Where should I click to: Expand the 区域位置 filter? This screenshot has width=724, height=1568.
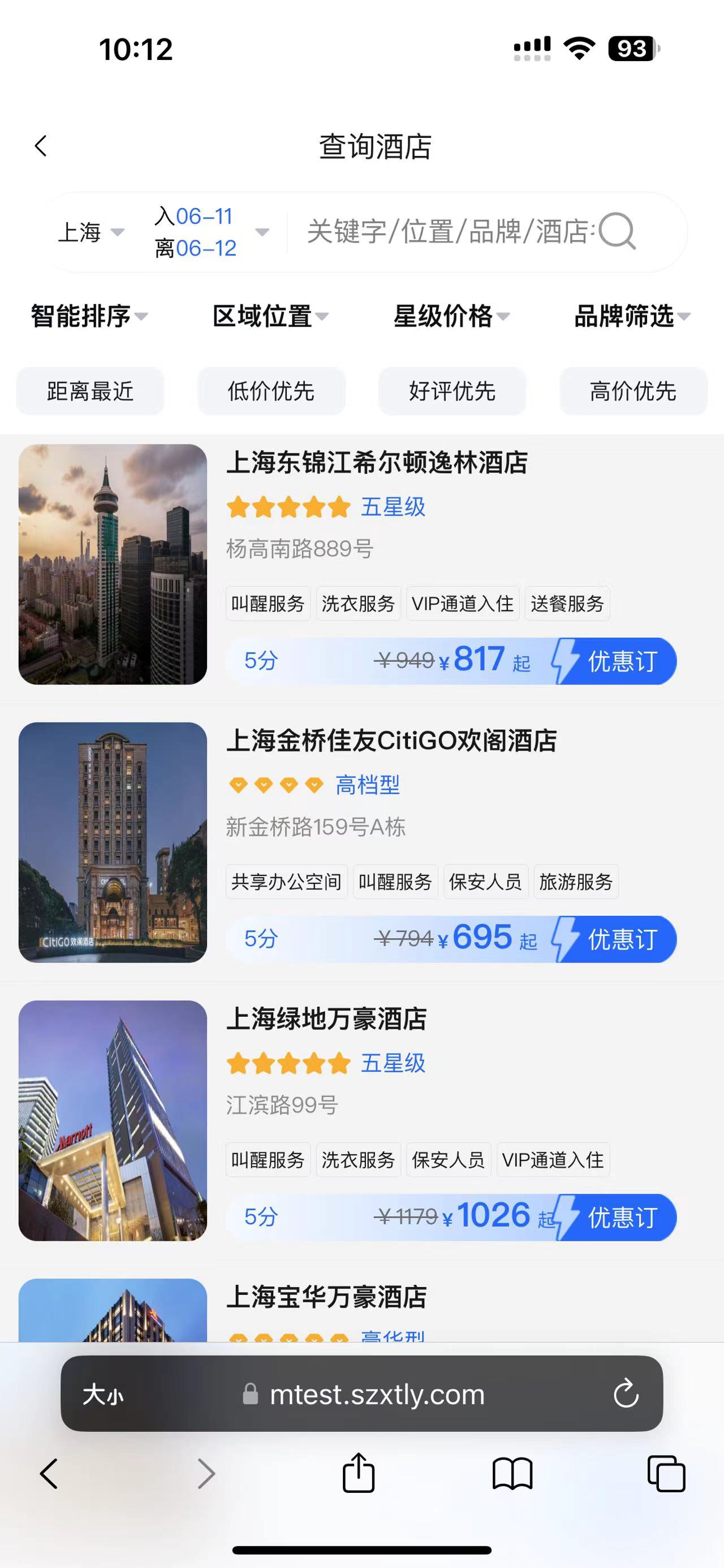tap(270, 316)
